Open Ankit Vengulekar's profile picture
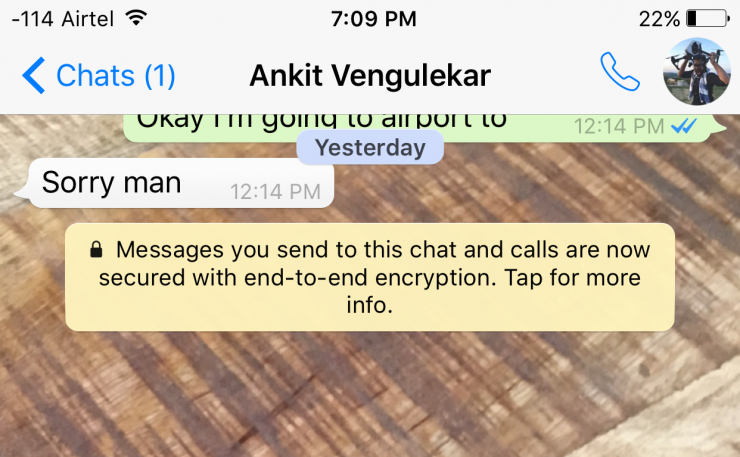Image resolution: width=740 pixels, height=457 pixels. pos(697,72)
